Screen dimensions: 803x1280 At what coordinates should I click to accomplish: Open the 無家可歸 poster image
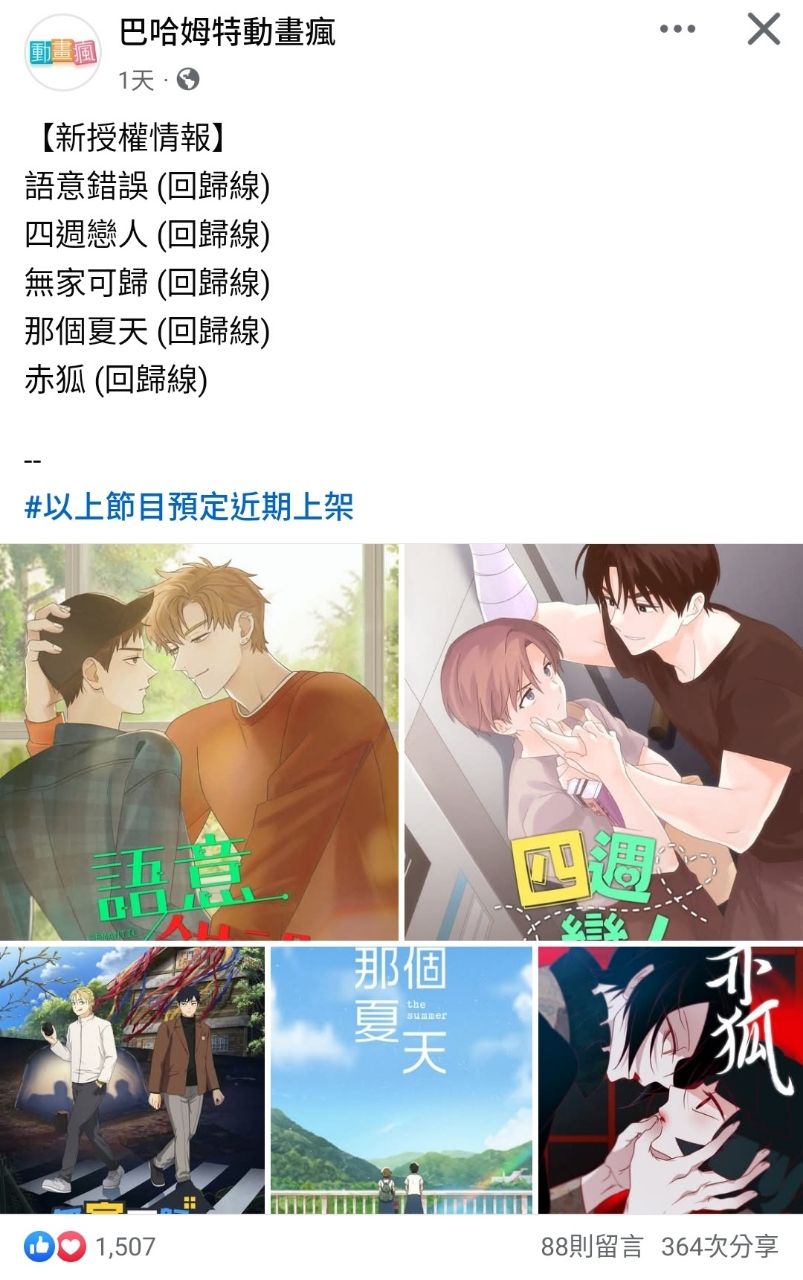point(132,1079)
